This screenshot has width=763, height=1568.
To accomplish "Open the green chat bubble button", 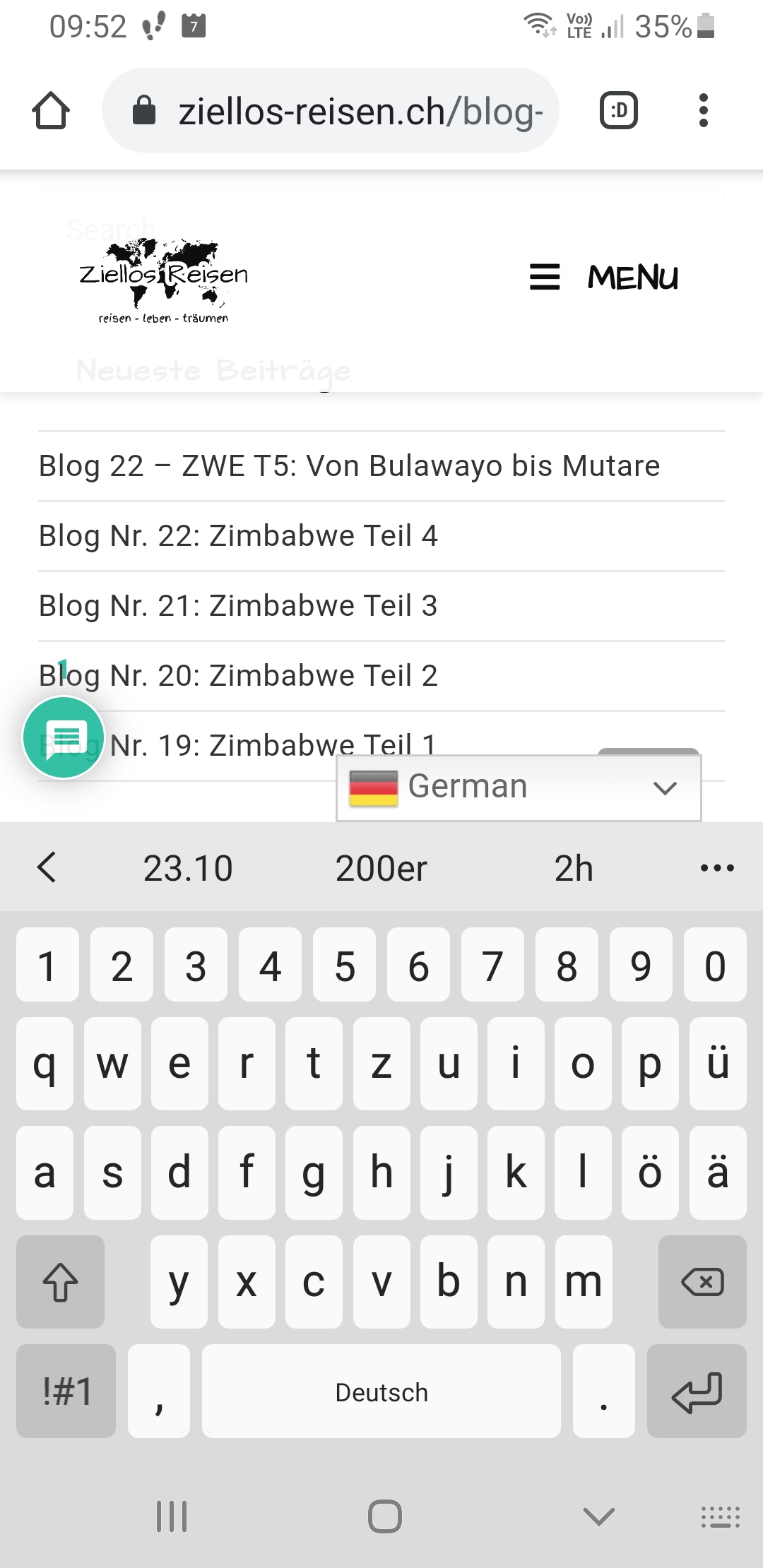I will (x=64, y=737).
